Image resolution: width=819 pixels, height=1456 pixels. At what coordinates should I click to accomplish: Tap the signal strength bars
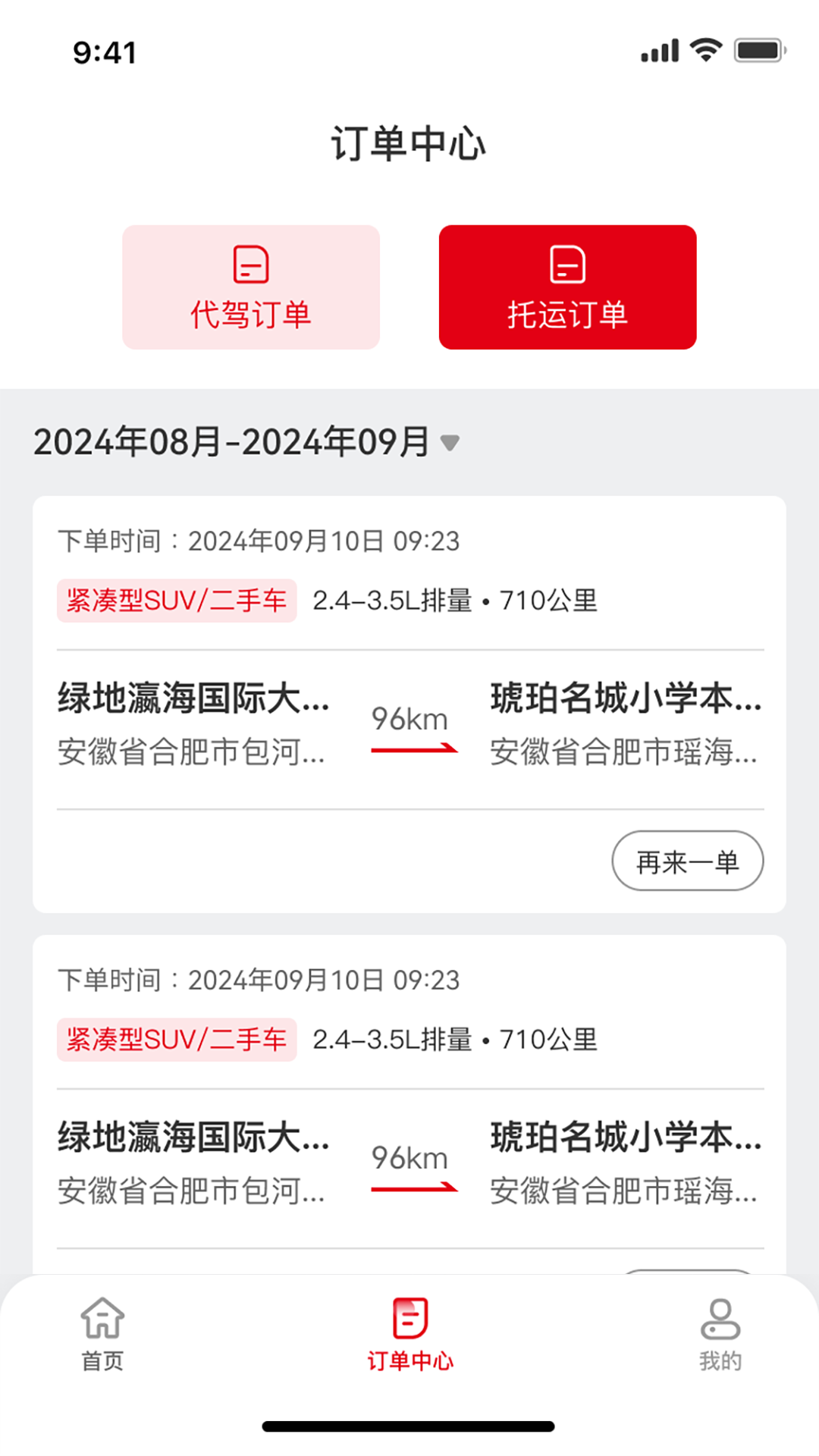[x=658, y=48]
